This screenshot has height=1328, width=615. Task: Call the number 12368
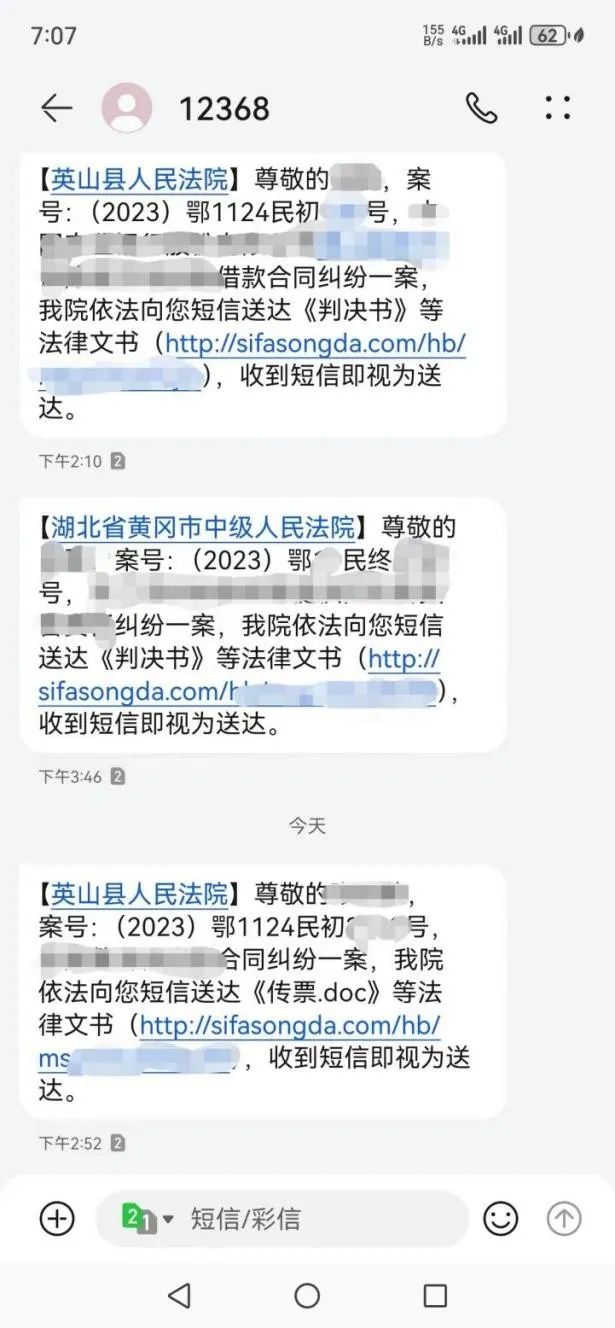point(481,108)
